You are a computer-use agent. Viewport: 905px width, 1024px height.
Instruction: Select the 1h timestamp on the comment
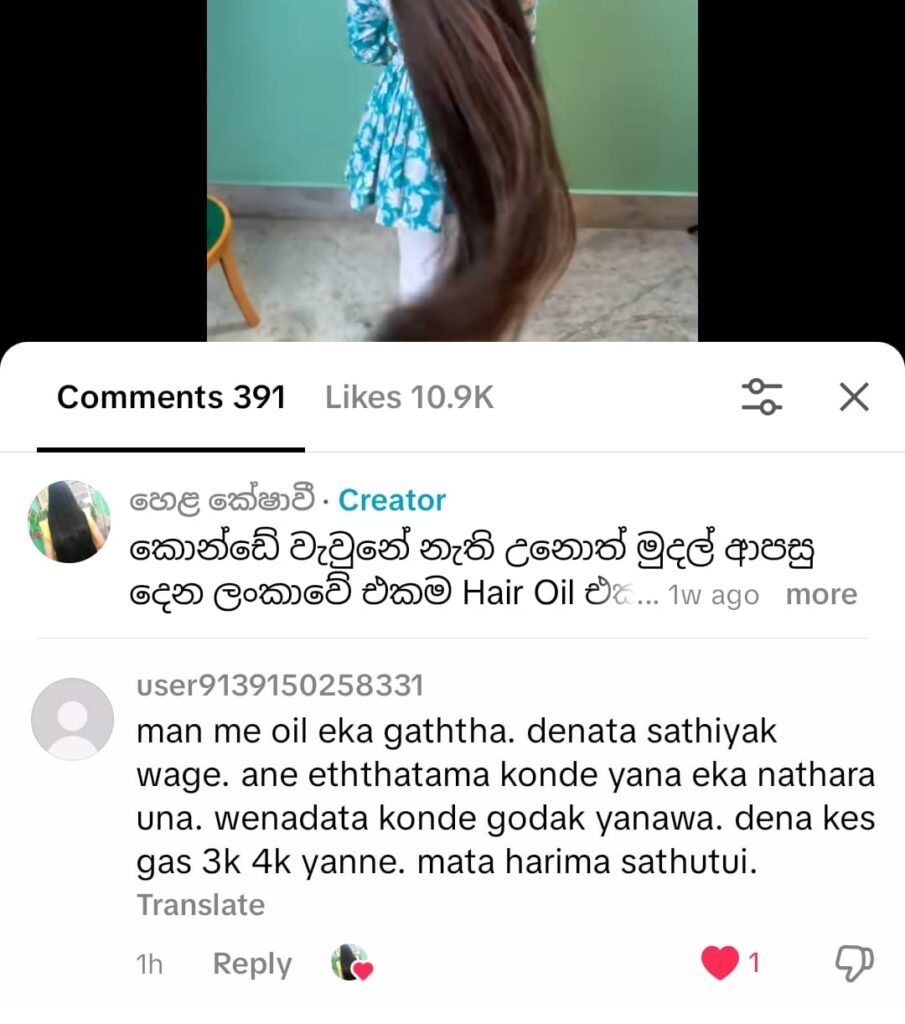(148, 963)
